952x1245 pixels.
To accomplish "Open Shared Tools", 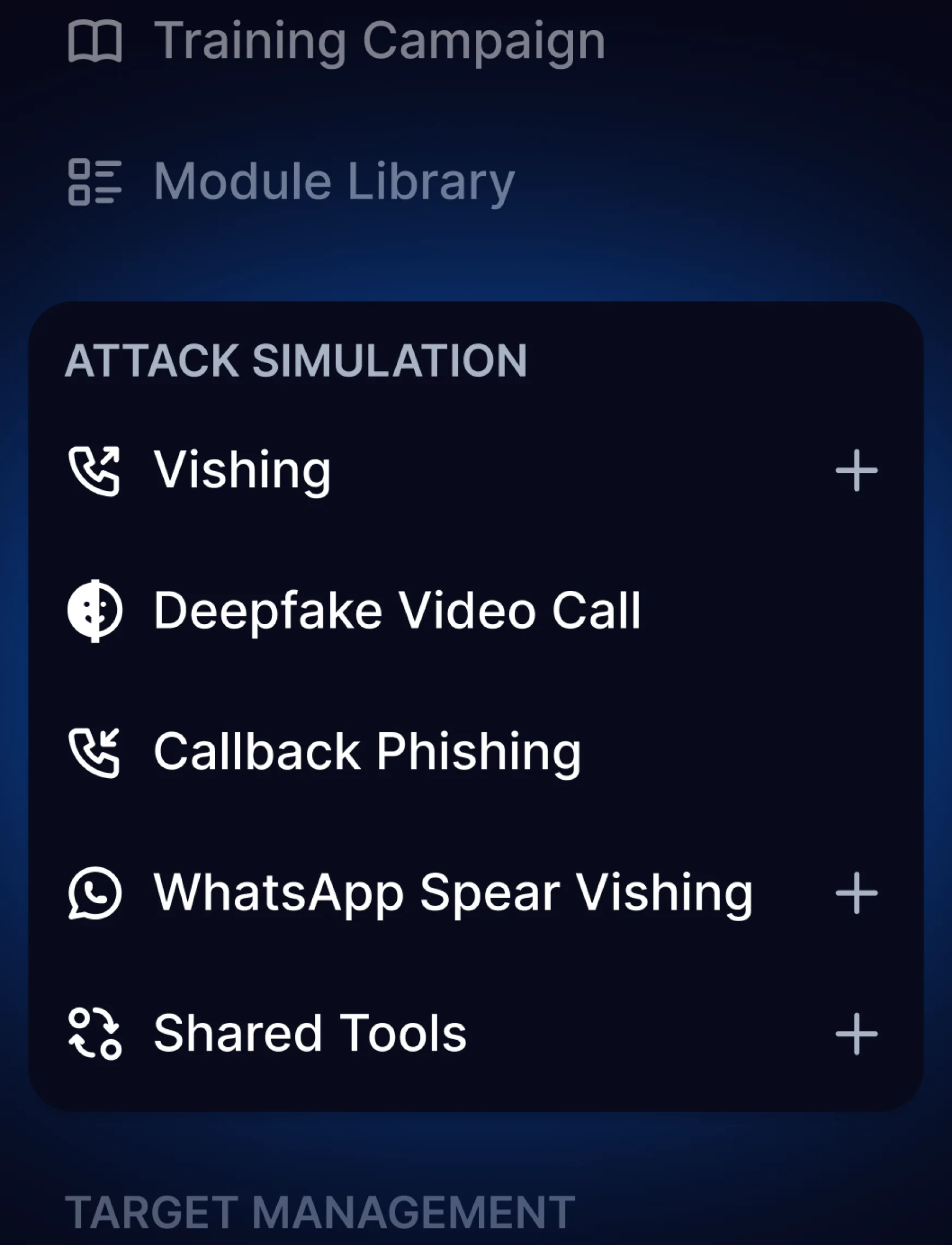I will (310, 1034).
